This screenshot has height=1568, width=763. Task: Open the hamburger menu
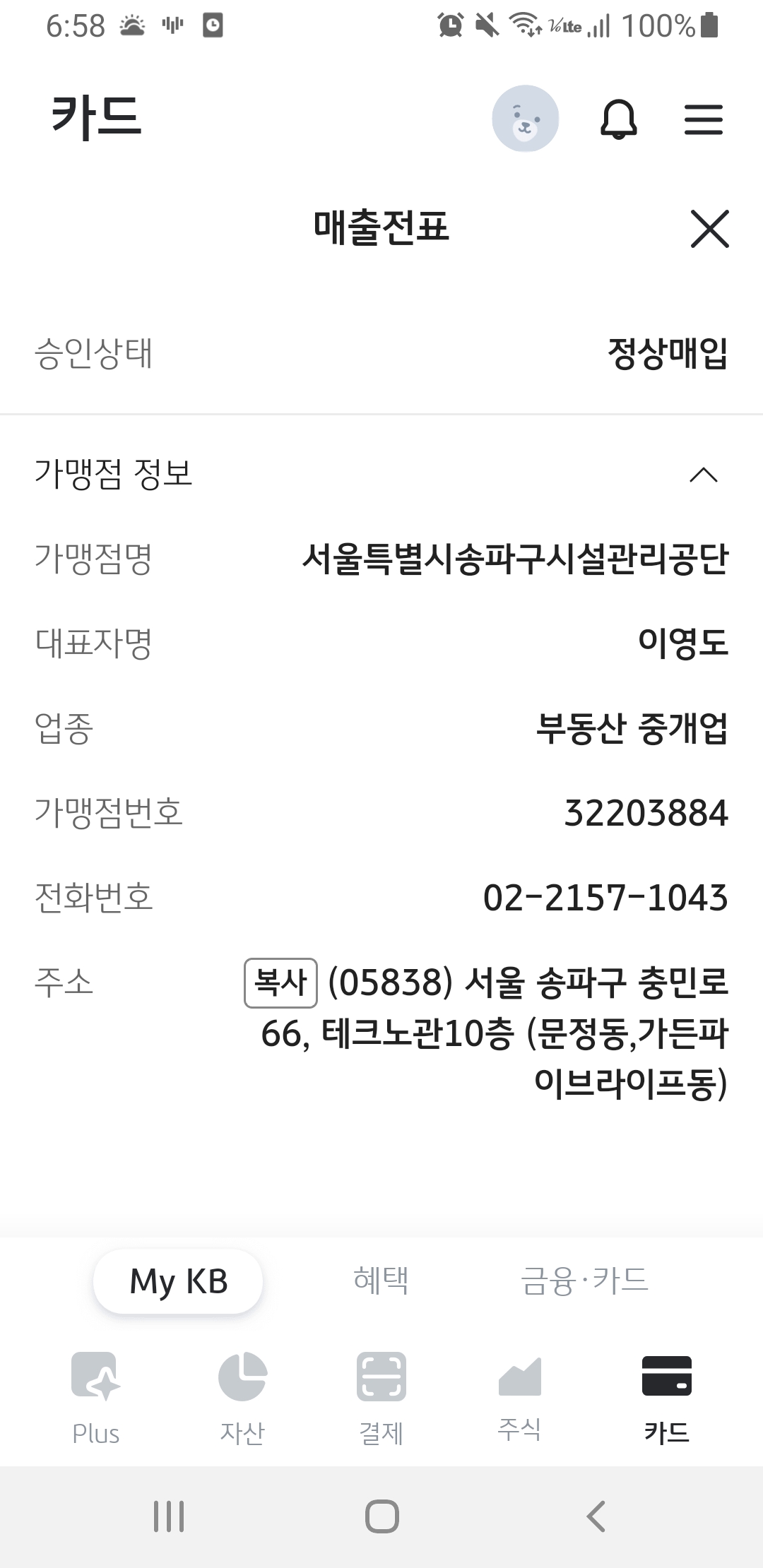[x=704, y=119]
